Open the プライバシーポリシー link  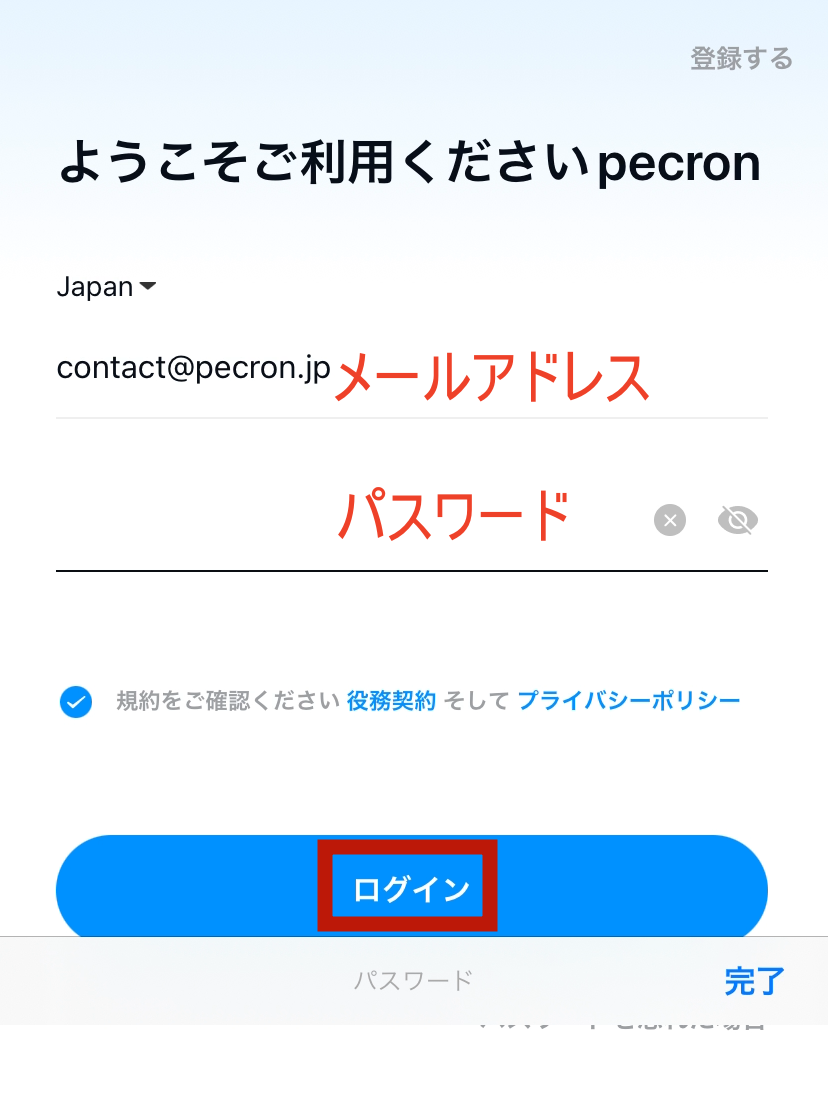coord(629,701)
